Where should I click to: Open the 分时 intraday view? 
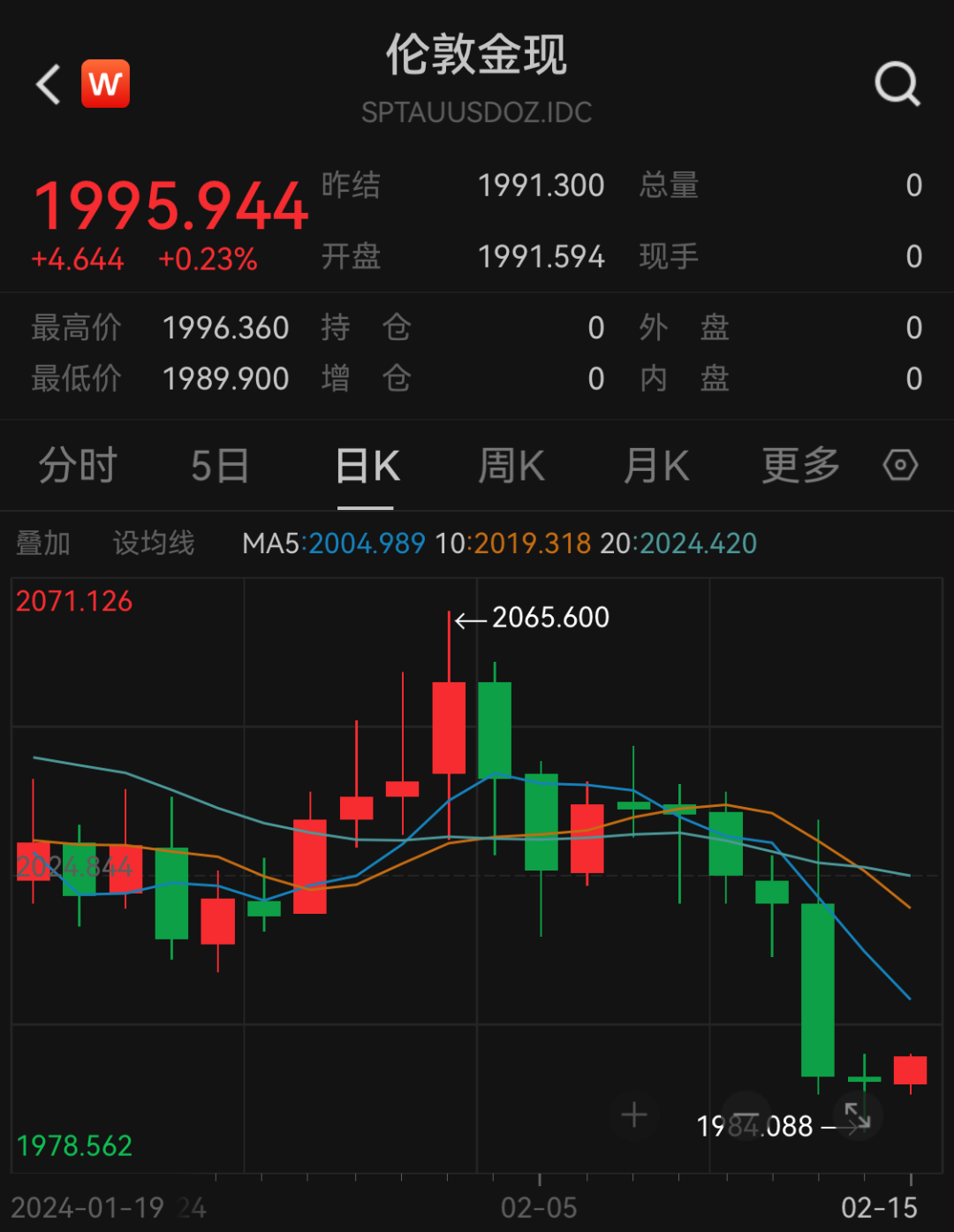pyautogui.click(x=76, y=465)
